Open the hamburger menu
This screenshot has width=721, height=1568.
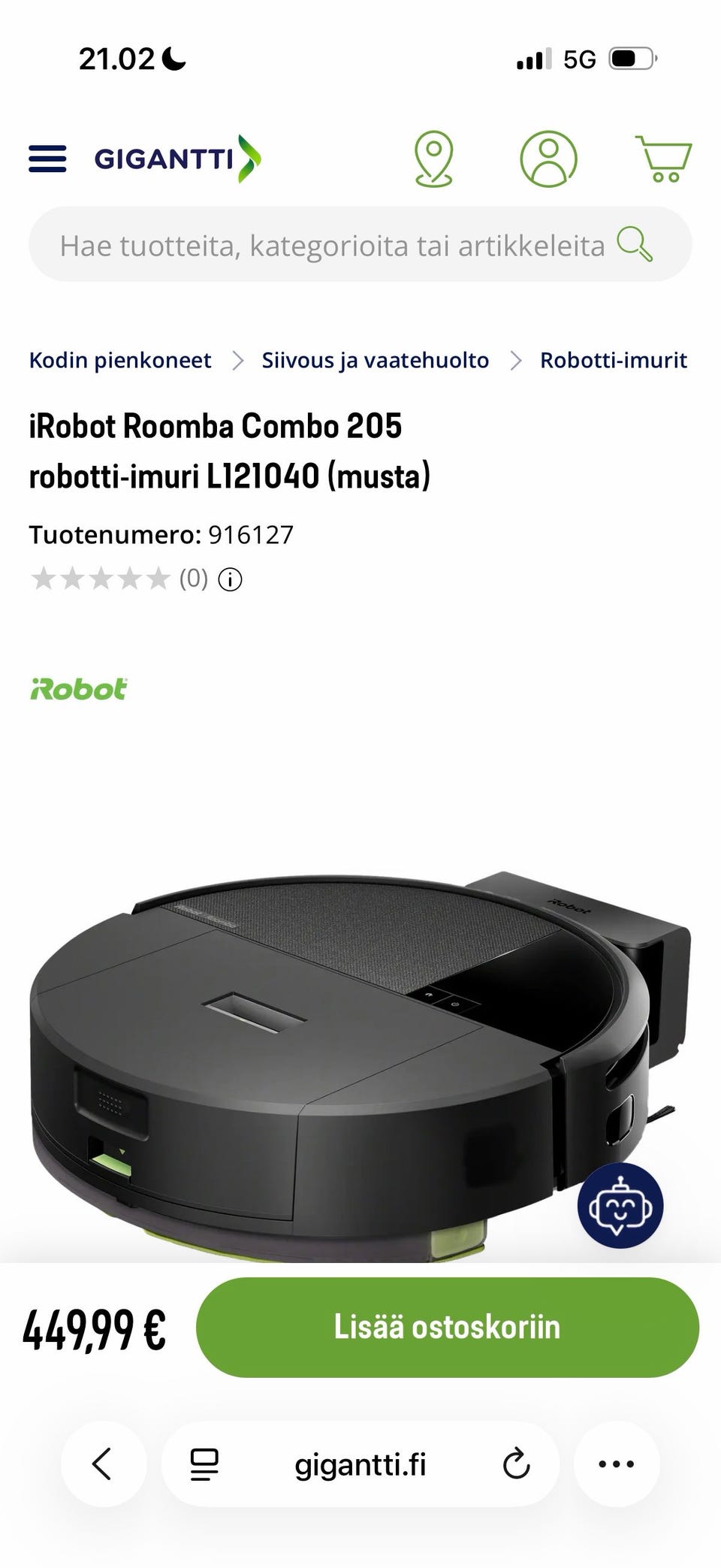pyautogui.click(x=47, y=159)
